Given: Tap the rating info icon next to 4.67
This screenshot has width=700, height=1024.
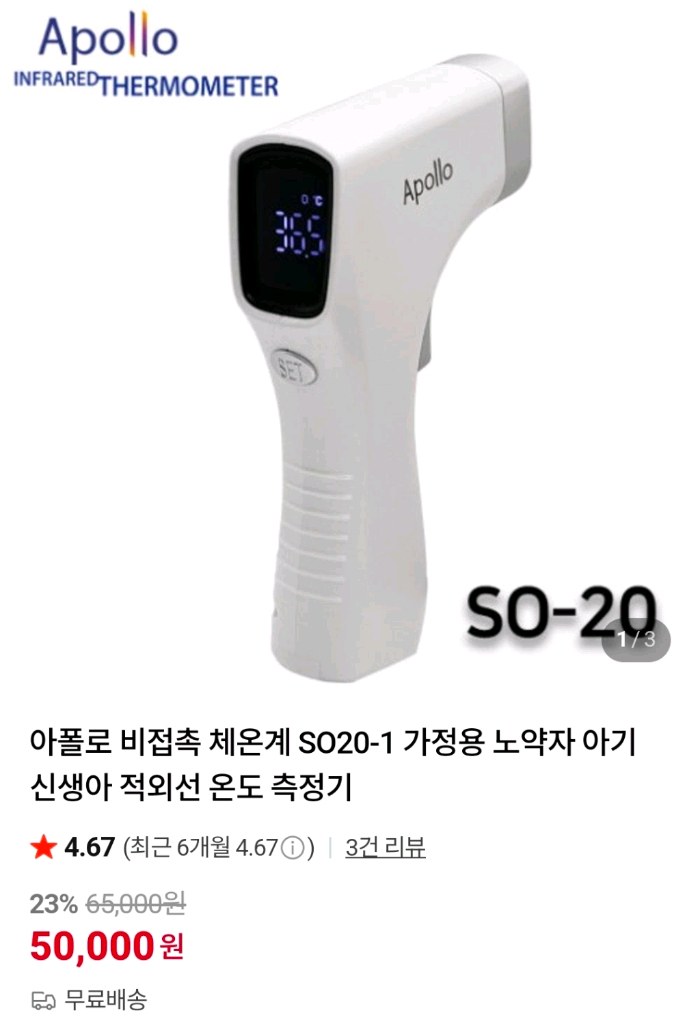Looking at the screenshot, I should pyautogui.click(x=293, y=848).
